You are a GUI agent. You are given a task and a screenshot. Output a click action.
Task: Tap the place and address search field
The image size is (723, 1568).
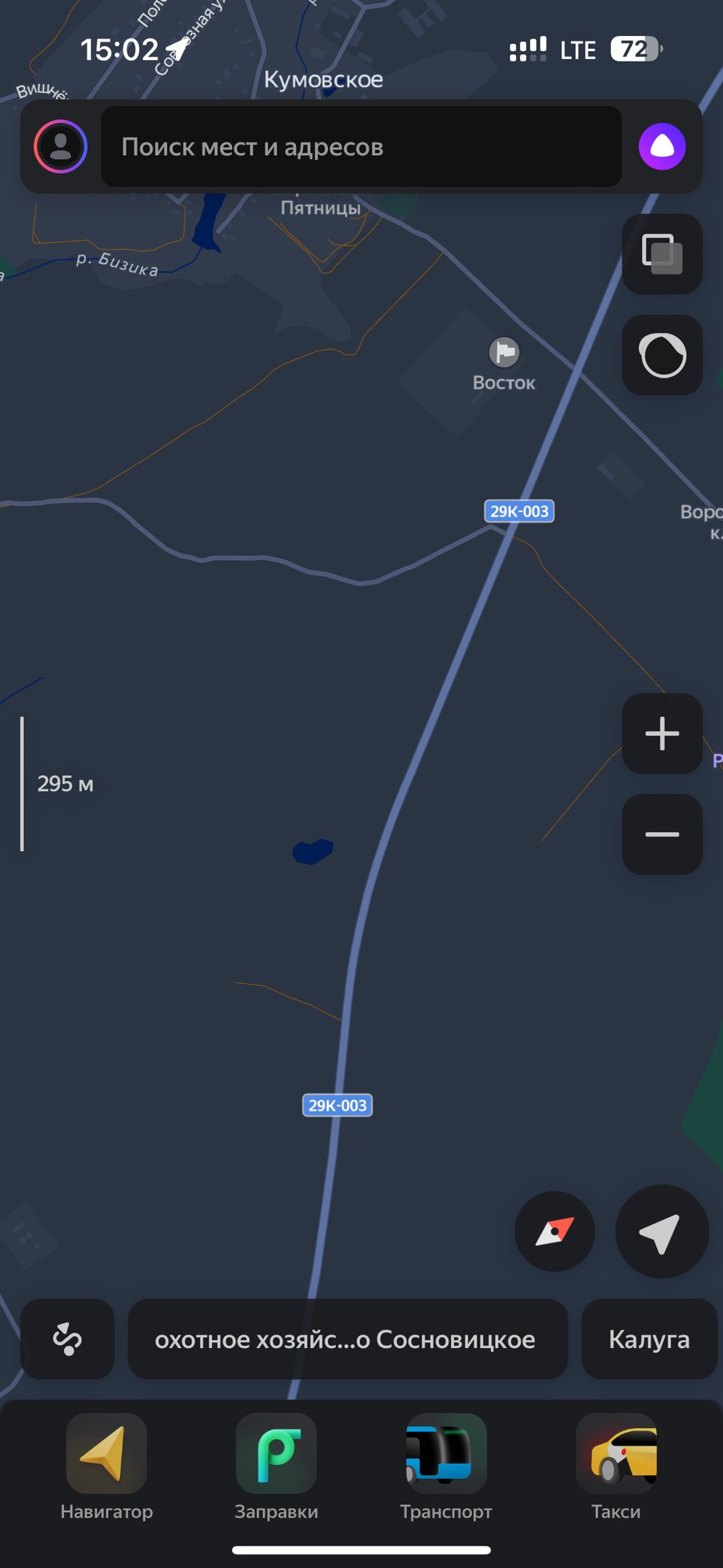pos(361,146)
